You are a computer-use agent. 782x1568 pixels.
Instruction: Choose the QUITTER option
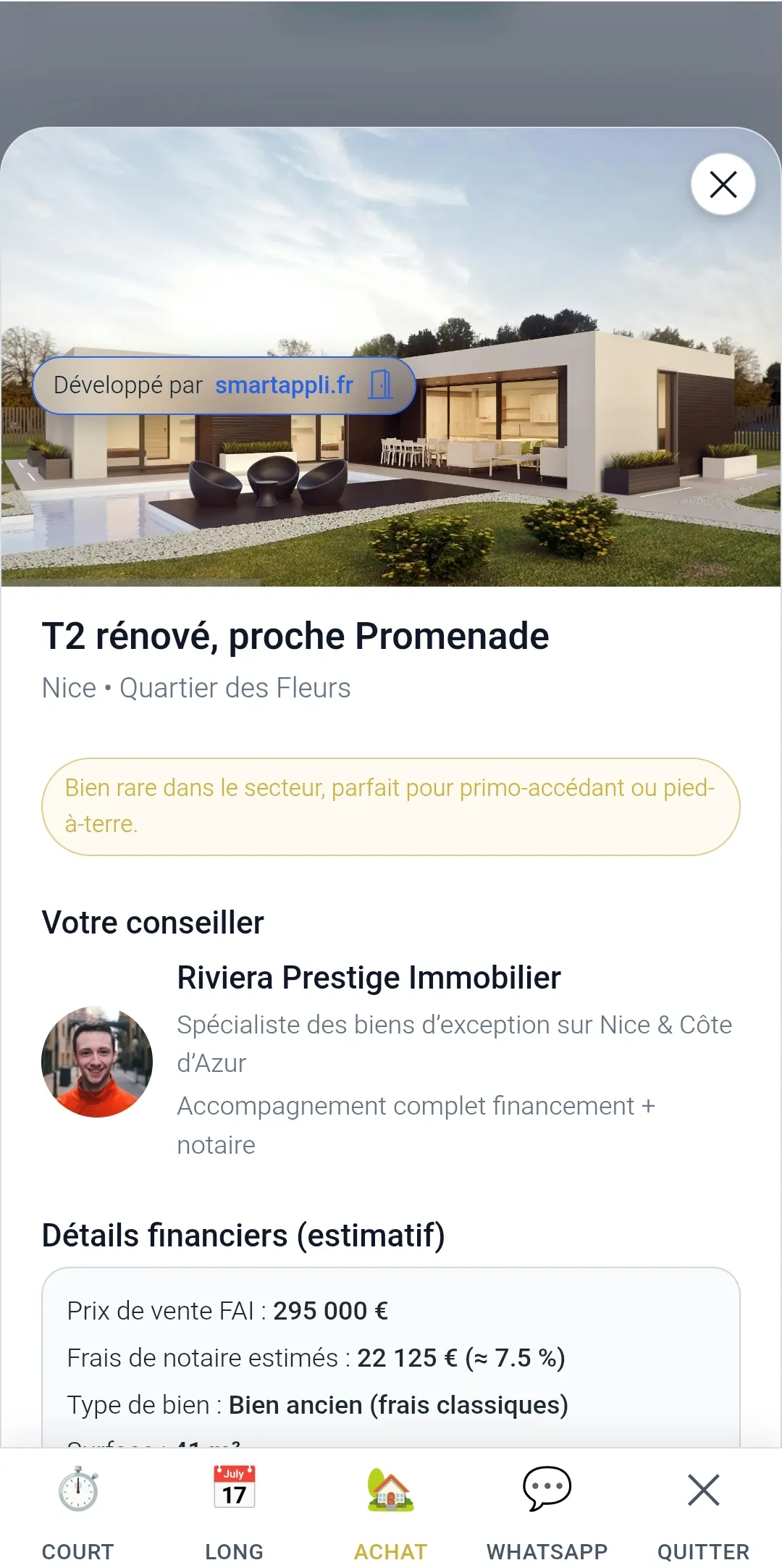click(703, 1550)
